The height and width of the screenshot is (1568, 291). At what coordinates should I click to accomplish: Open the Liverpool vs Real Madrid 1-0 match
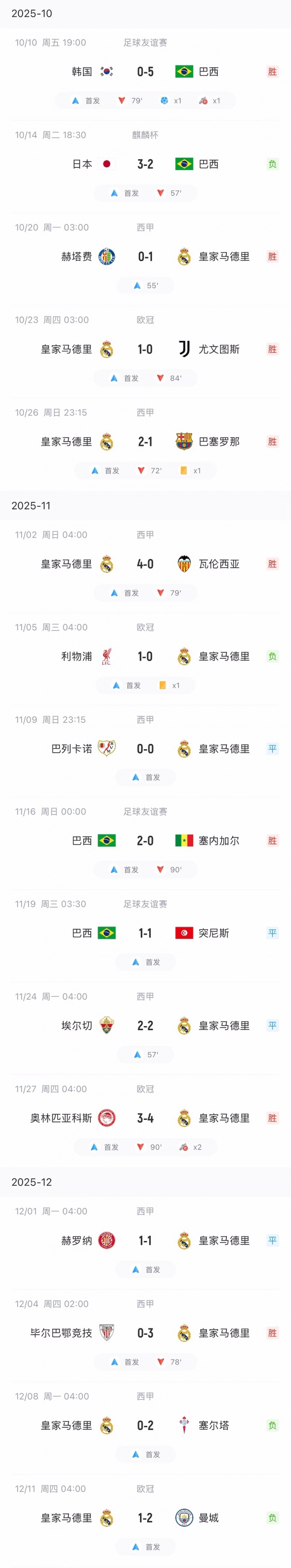tap(145, 657)
